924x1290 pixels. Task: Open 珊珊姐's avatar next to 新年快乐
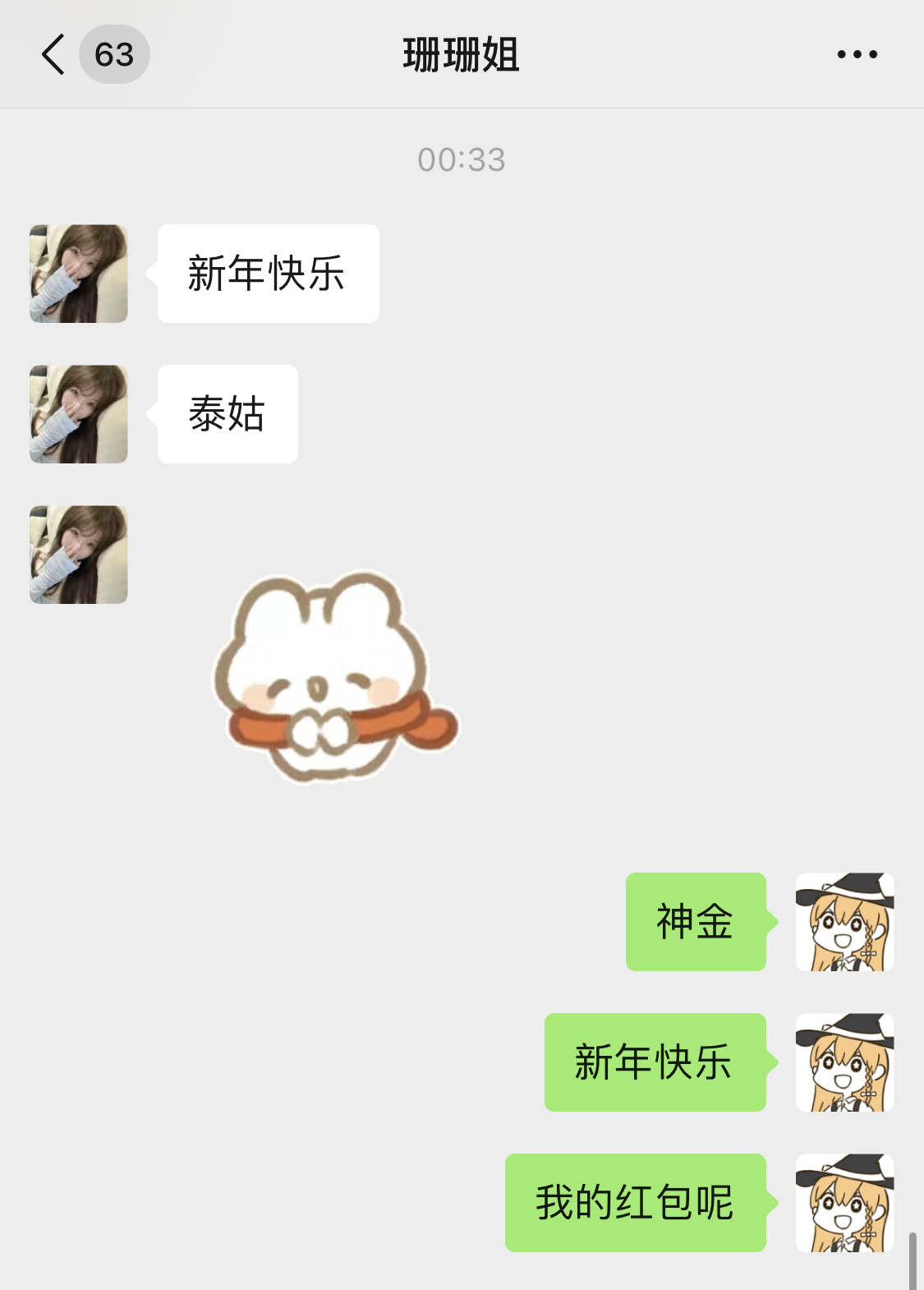coord(79,274)
